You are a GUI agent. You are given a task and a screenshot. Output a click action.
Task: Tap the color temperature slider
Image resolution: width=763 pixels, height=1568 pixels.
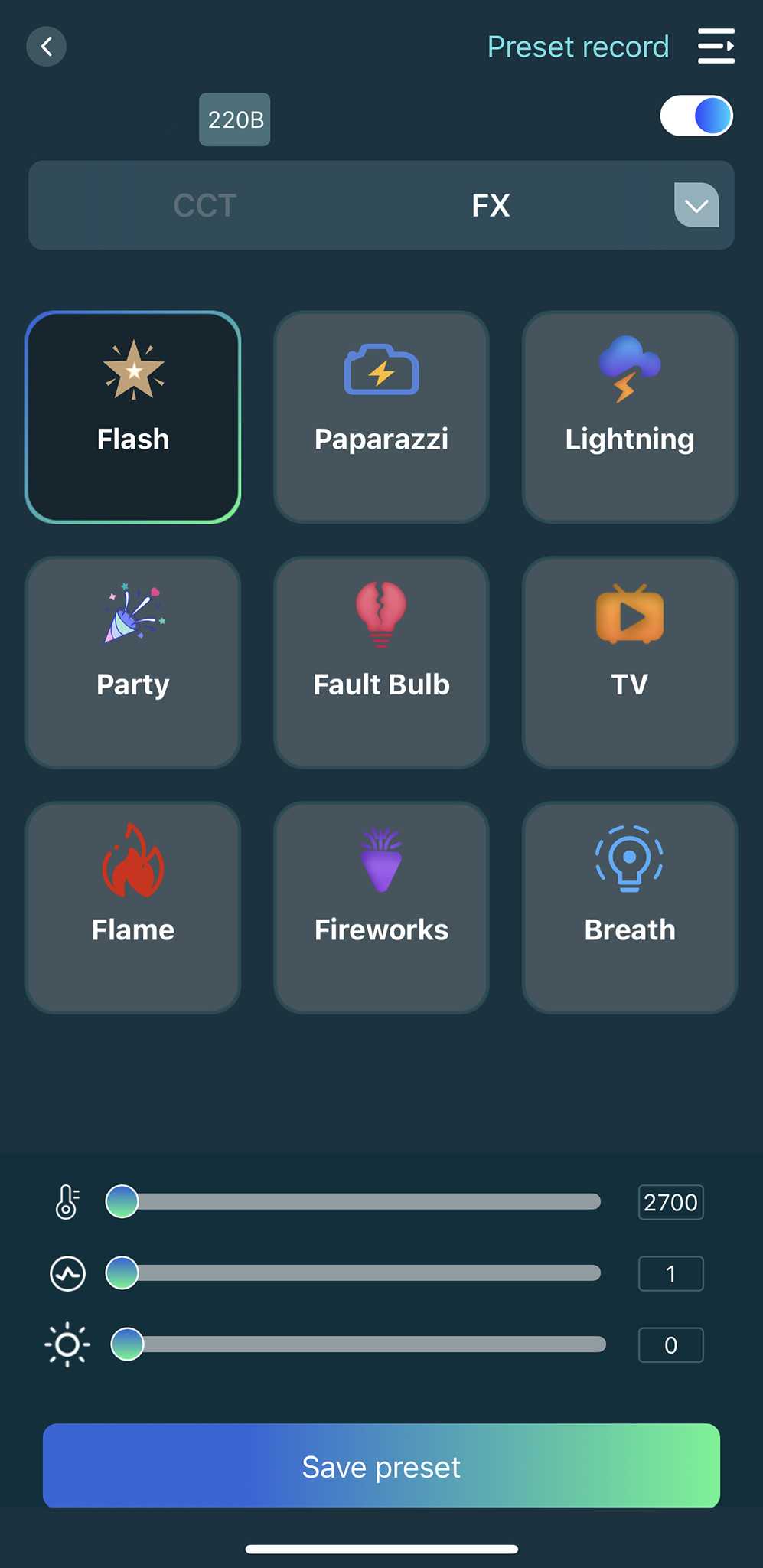[x=360, y=1201]
